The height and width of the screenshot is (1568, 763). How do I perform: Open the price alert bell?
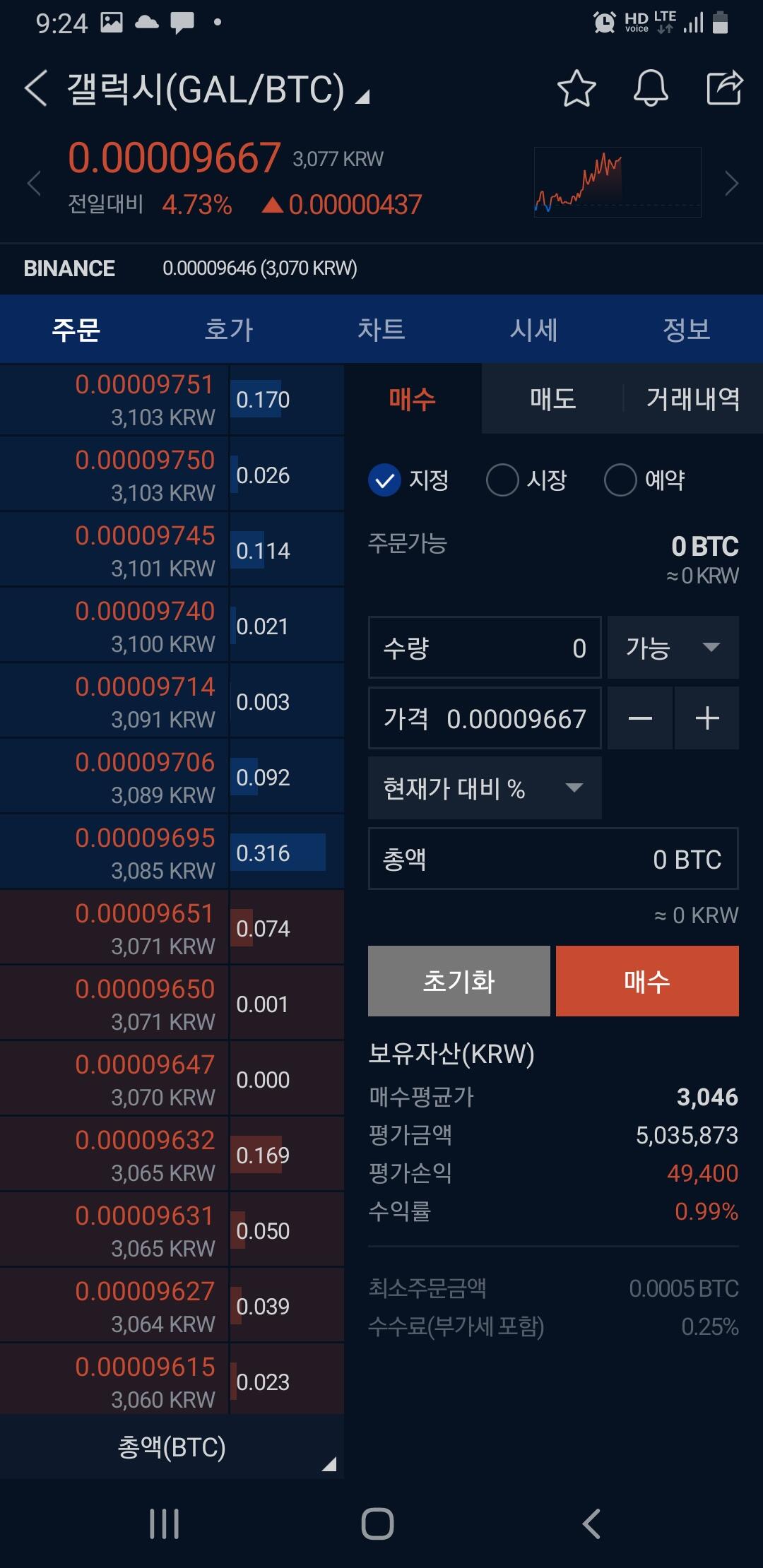[651, 89]
